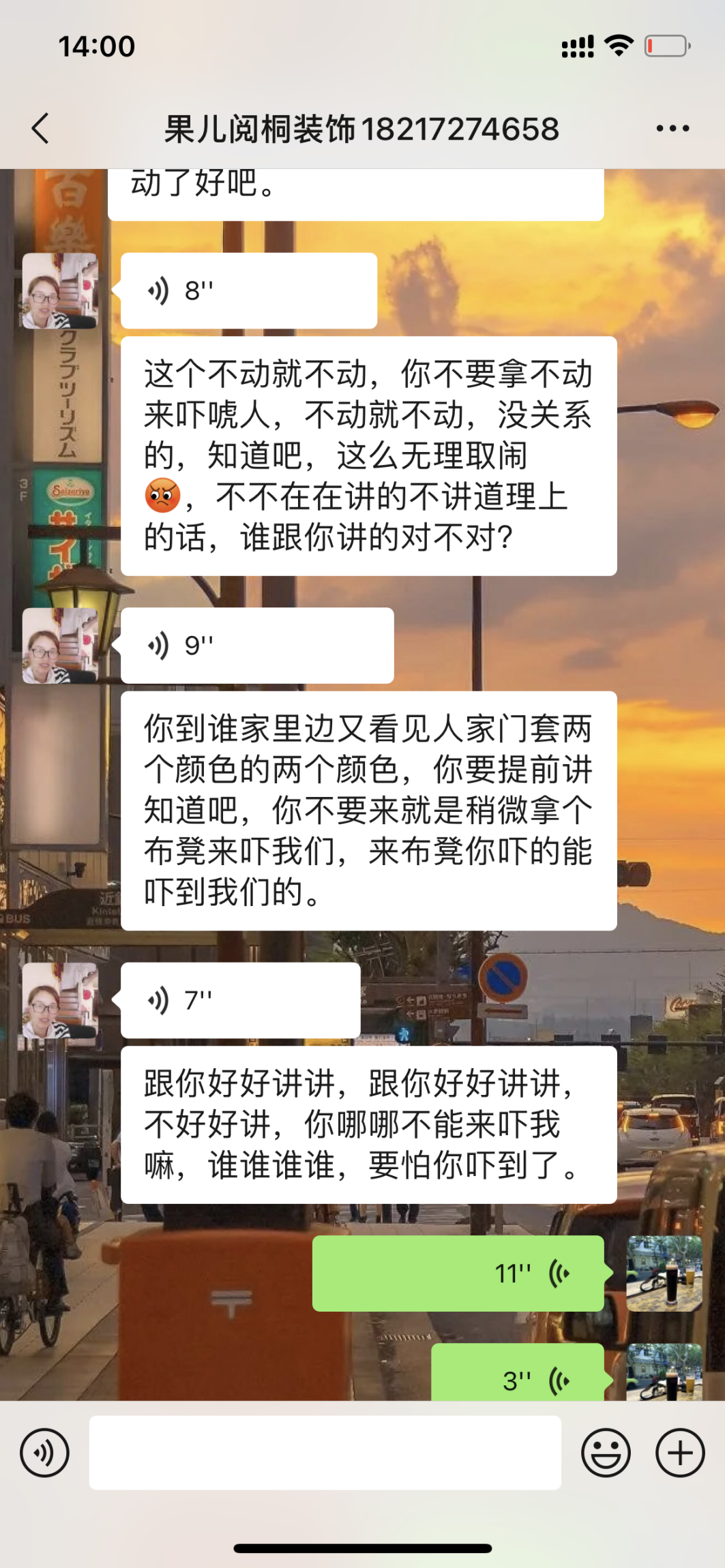The image size is (725, 1568).
Task: Play the 9-second voice message
Action: [x=256, y=646]
